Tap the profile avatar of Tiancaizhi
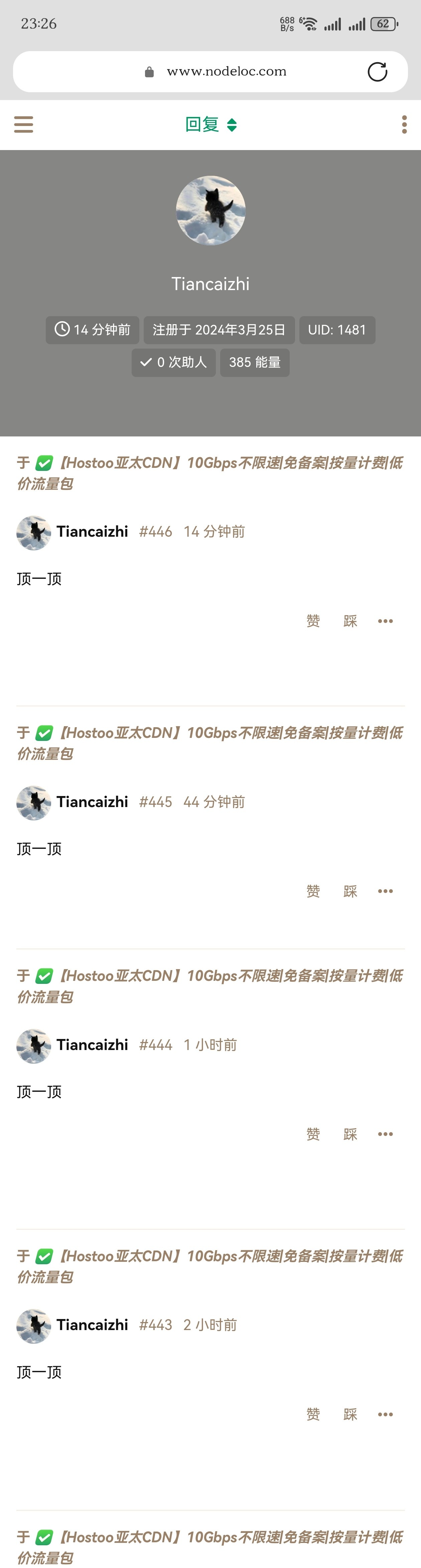Viewport: 421px width, 1568px height. point(210,211)
